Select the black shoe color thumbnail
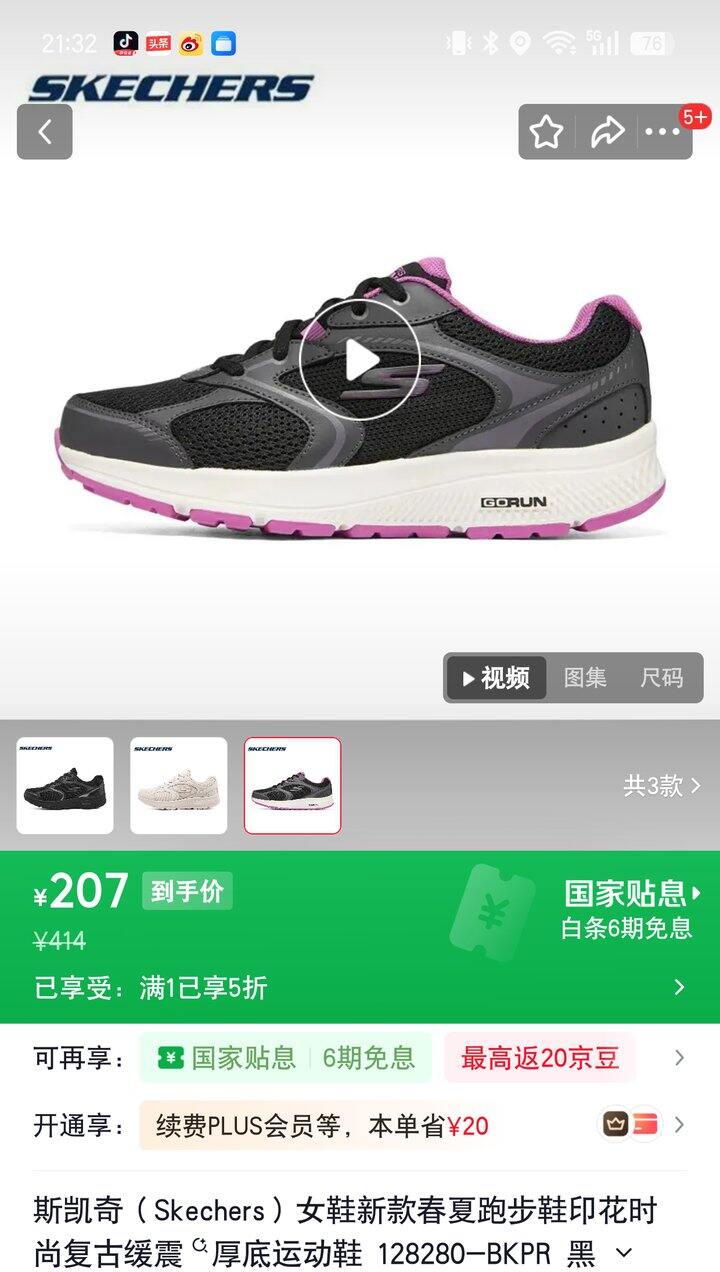The image size is (720, 1272). tap(65, 786)
